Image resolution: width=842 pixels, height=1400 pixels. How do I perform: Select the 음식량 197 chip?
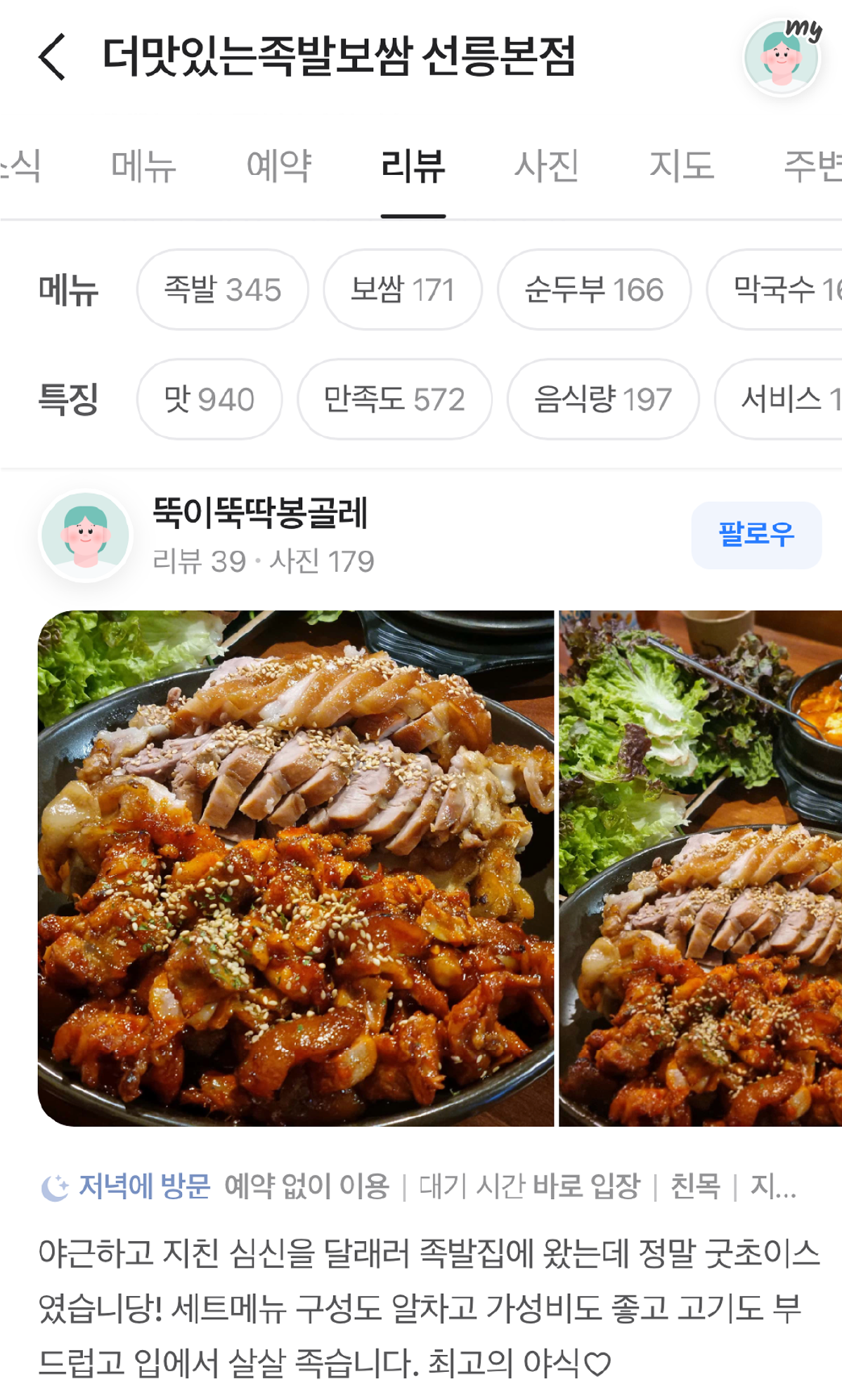coord(603,399)
